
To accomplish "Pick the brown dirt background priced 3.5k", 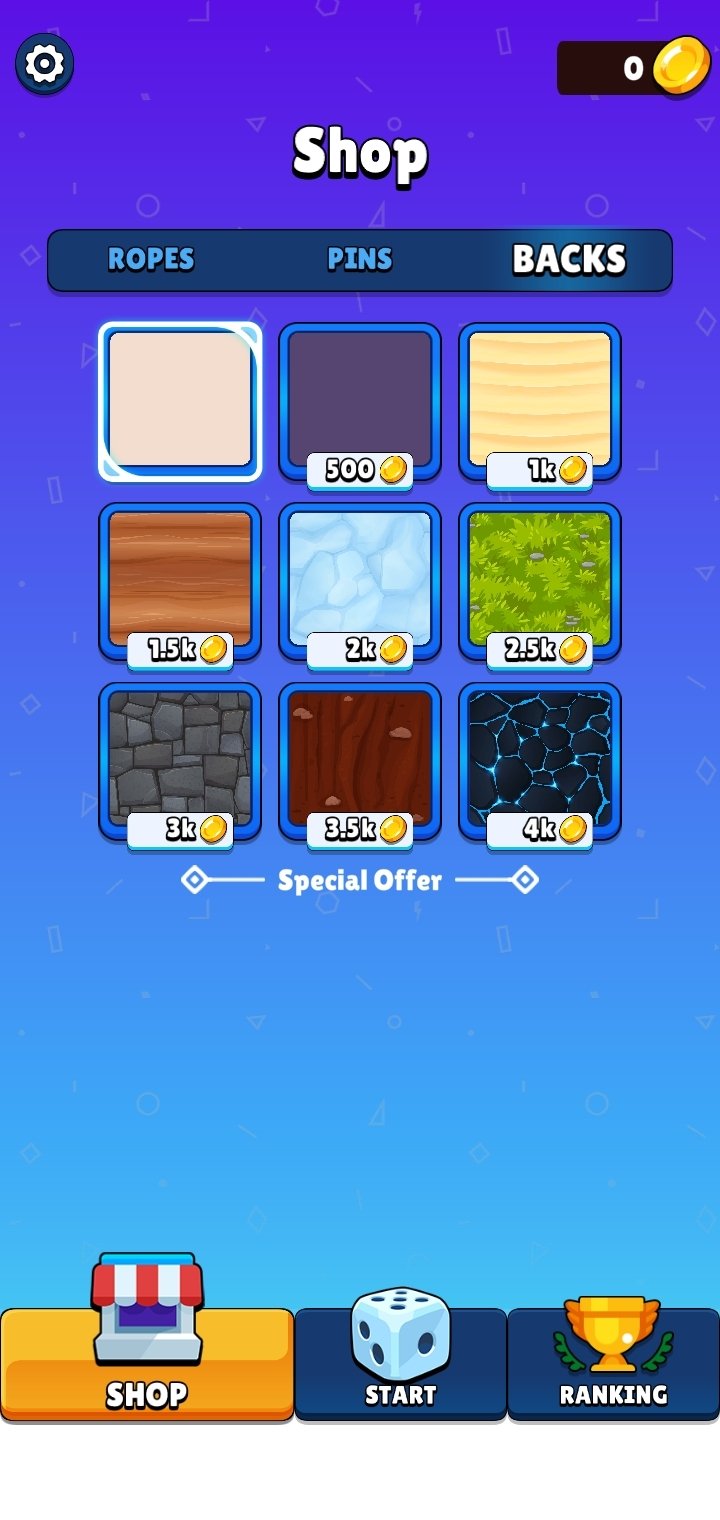I will [x=360, y=763].
